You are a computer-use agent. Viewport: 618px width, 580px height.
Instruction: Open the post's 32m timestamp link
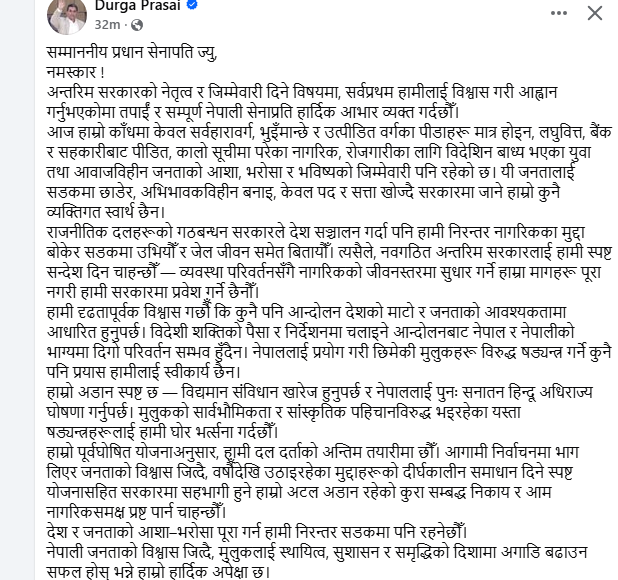107,24
